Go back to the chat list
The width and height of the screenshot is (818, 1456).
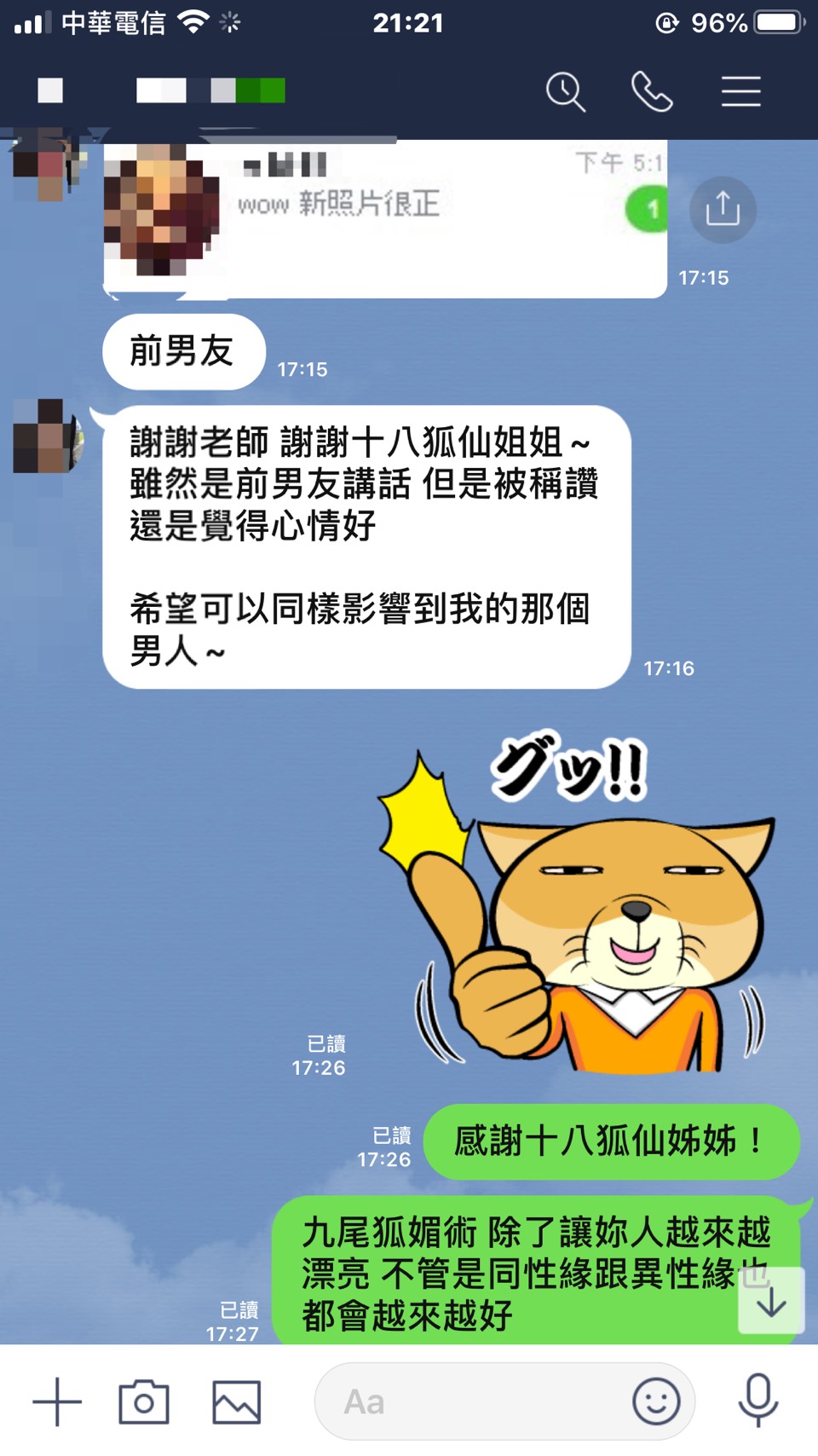click(50, 90)
